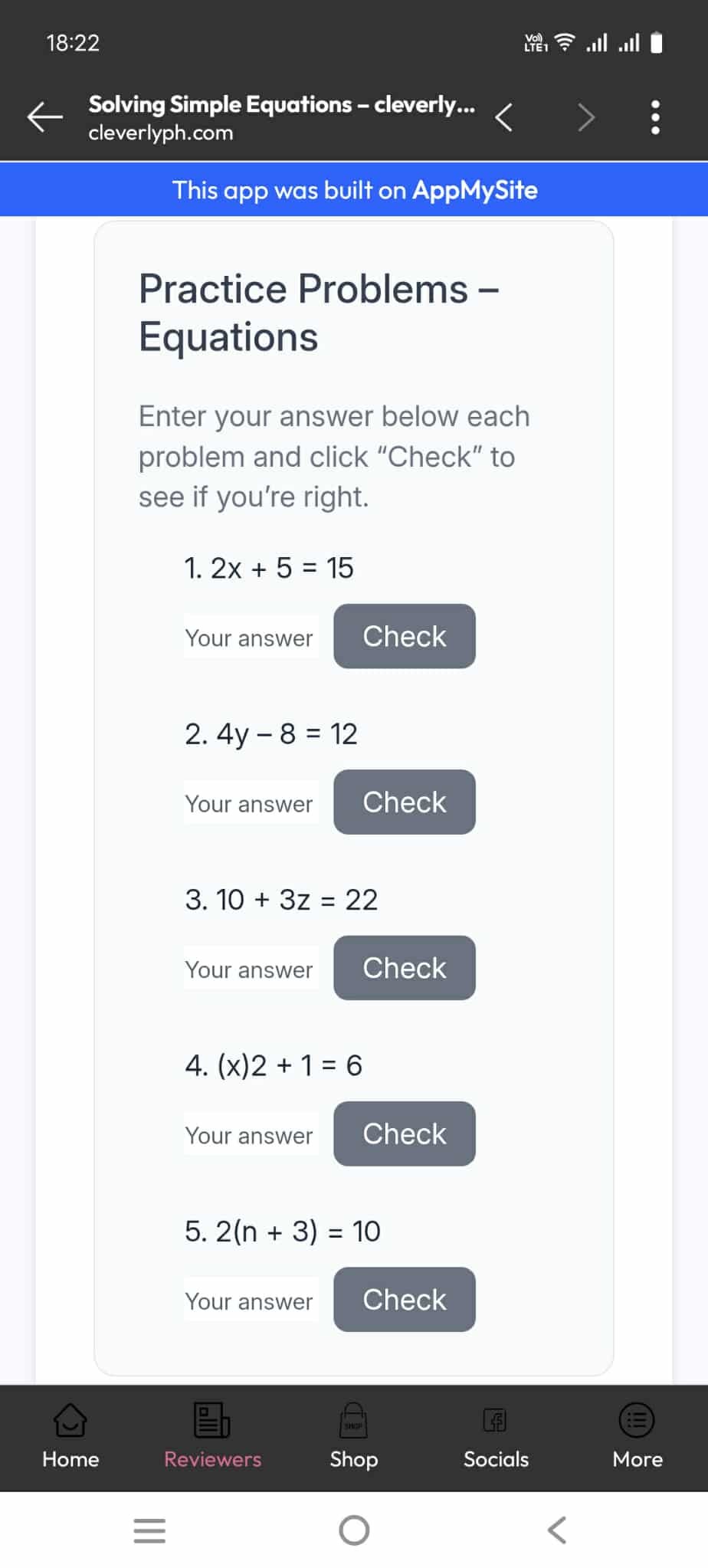
Task: Switch to the Home tab
Action: pos(70,1436)
